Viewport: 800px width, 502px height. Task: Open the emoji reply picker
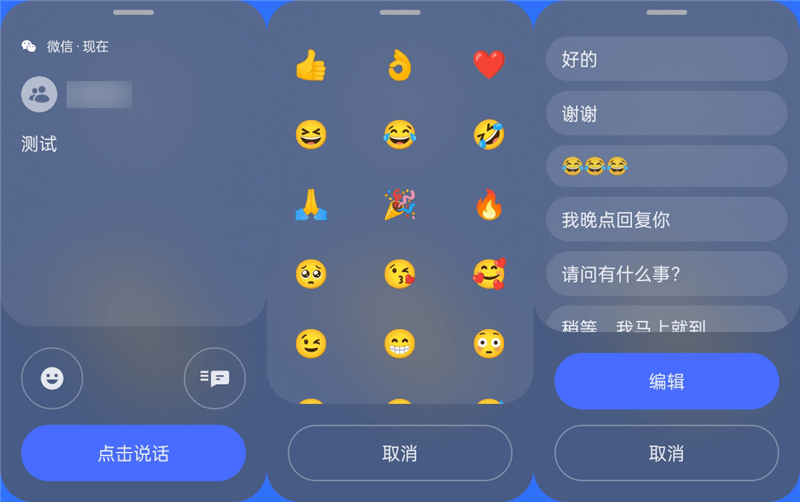(52, 378)
